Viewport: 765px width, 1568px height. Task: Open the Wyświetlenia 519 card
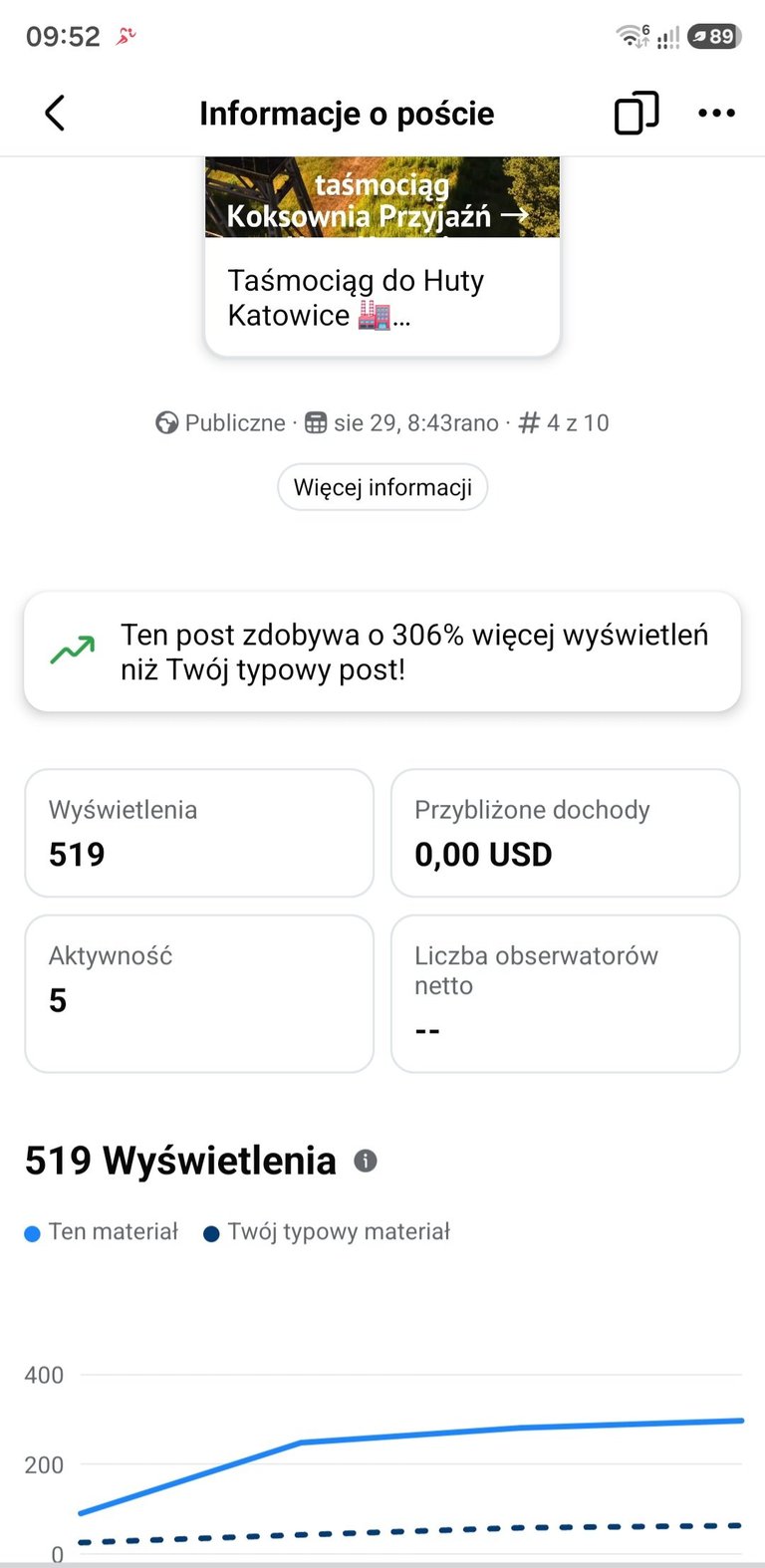point(199,833)
